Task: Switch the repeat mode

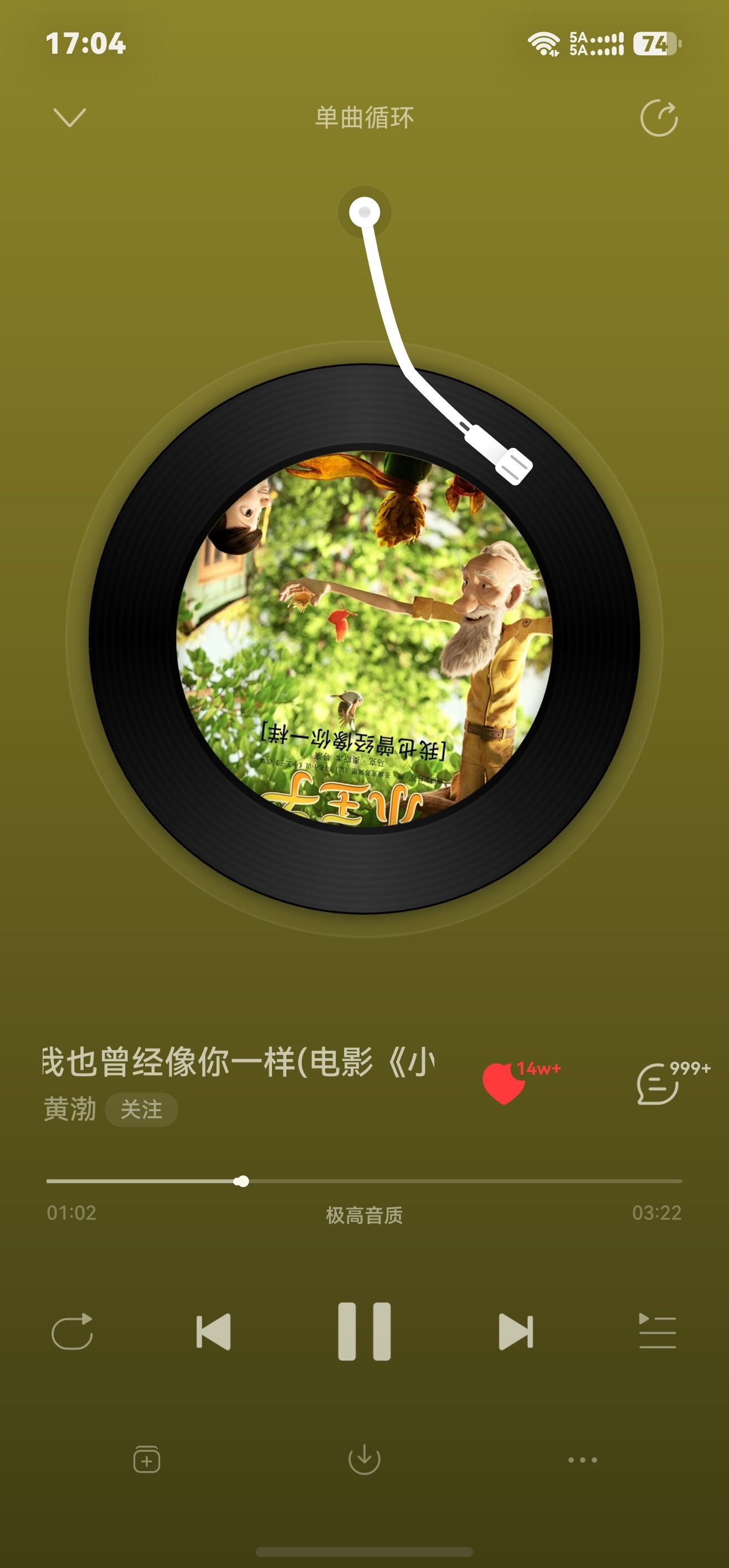Action: pos(72,1331)
